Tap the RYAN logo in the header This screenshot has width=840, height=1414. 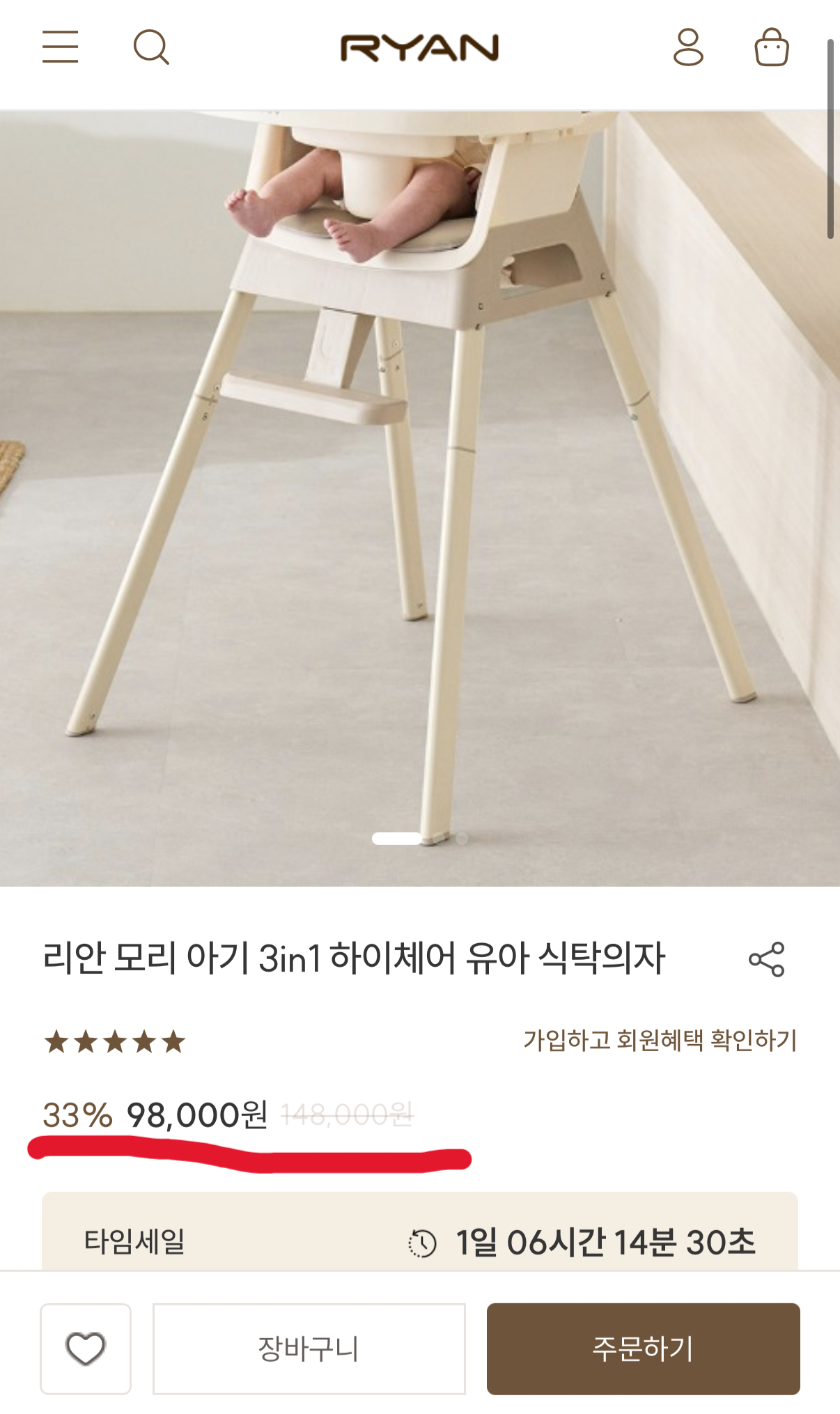point(420,47)
